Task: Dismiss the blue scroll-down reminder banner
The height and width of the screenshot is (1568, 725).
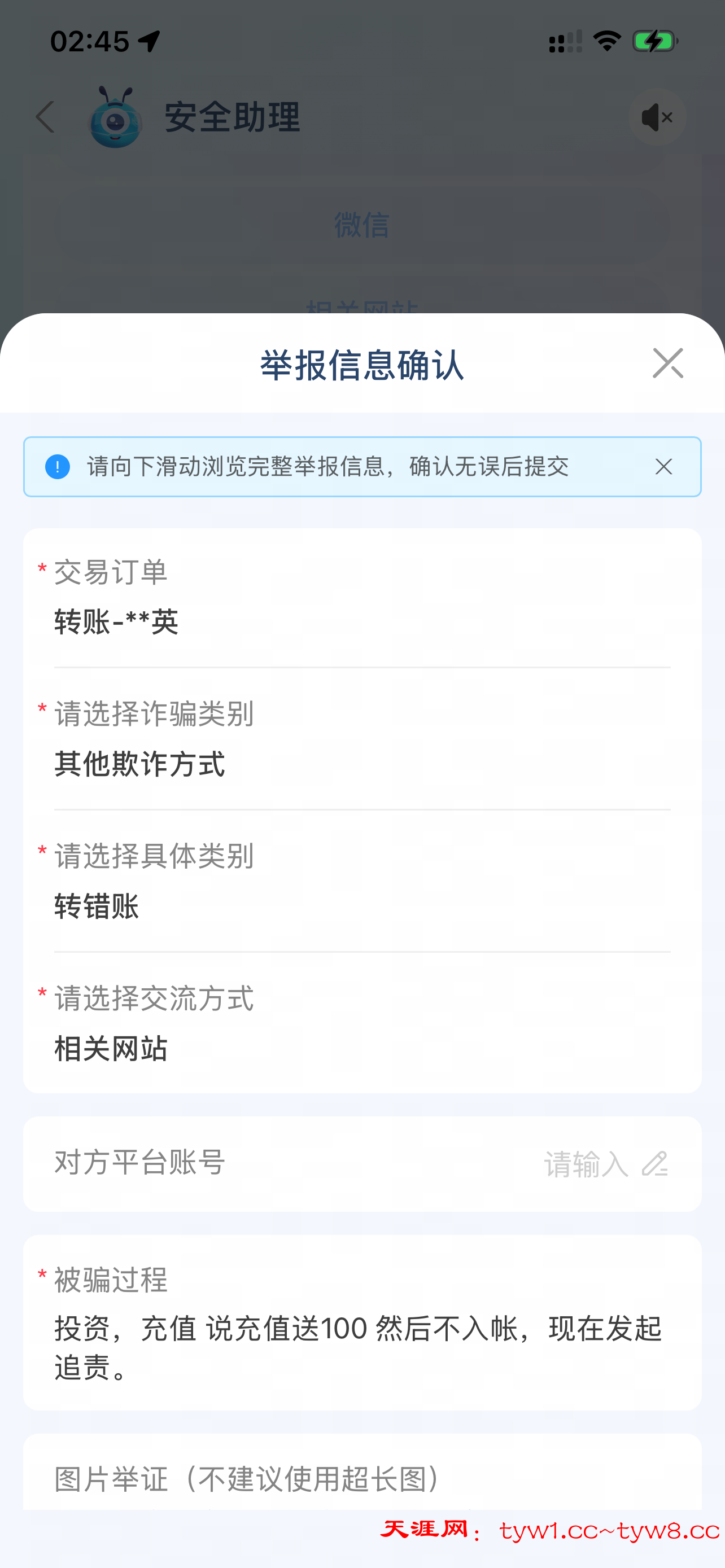Action: [x=663, y=467]
